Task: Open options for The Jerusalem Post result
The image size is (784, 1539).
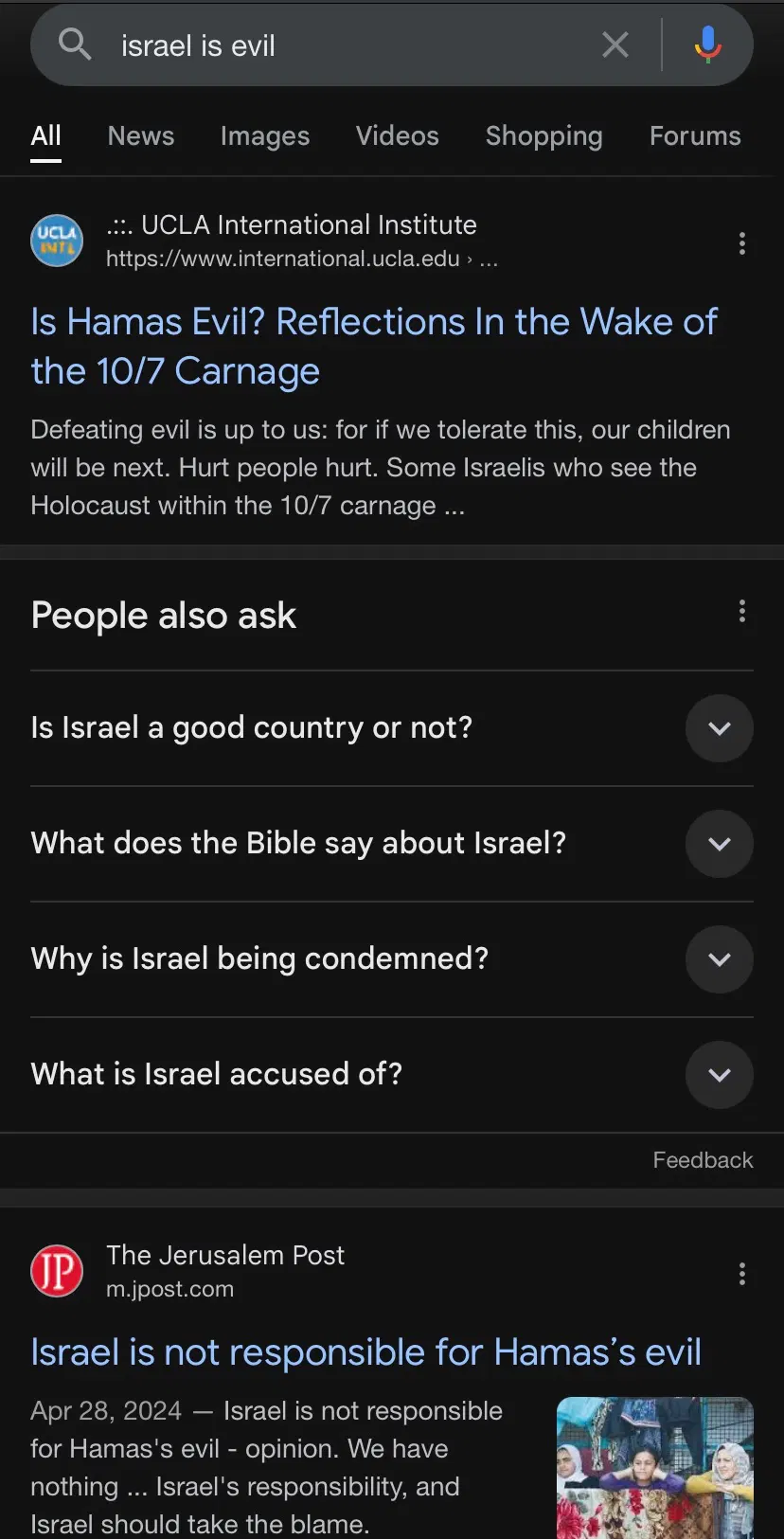Action: click(742, 1274)
